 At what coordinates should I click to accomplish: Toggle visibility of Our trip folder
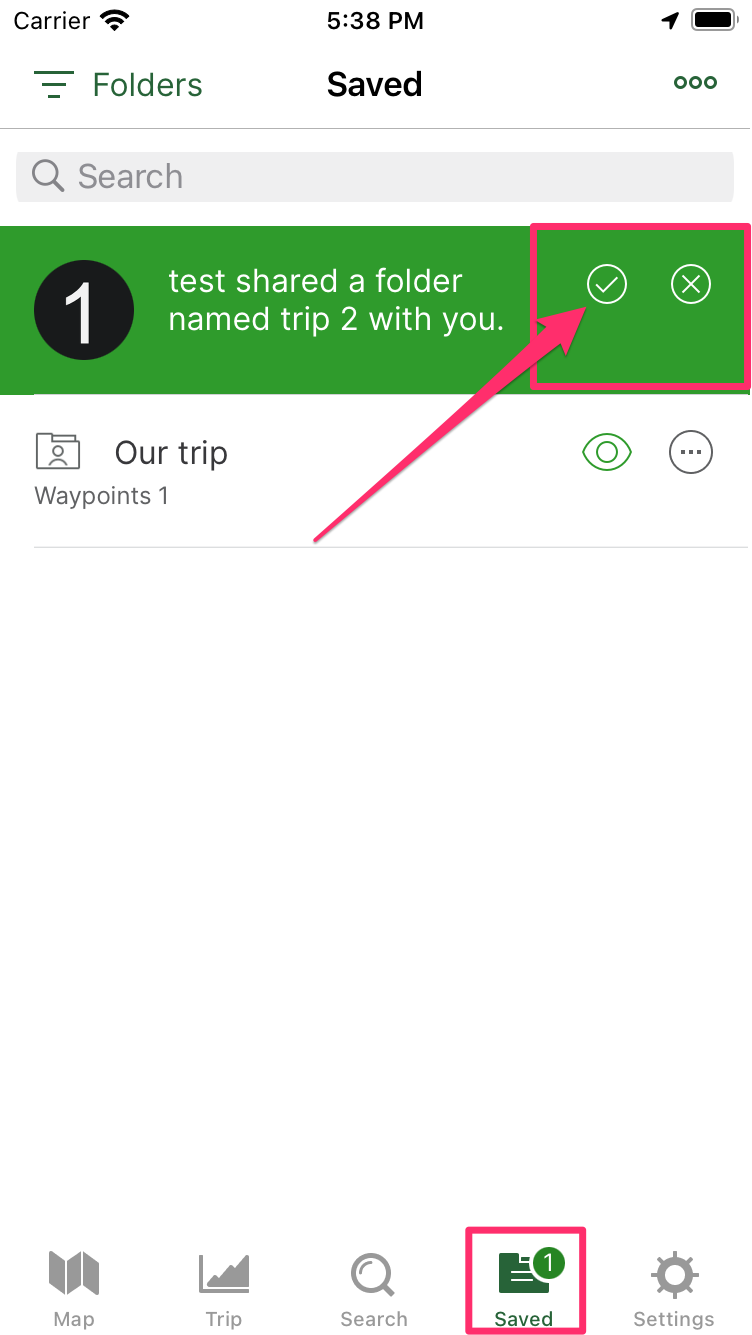click(606, 453)
